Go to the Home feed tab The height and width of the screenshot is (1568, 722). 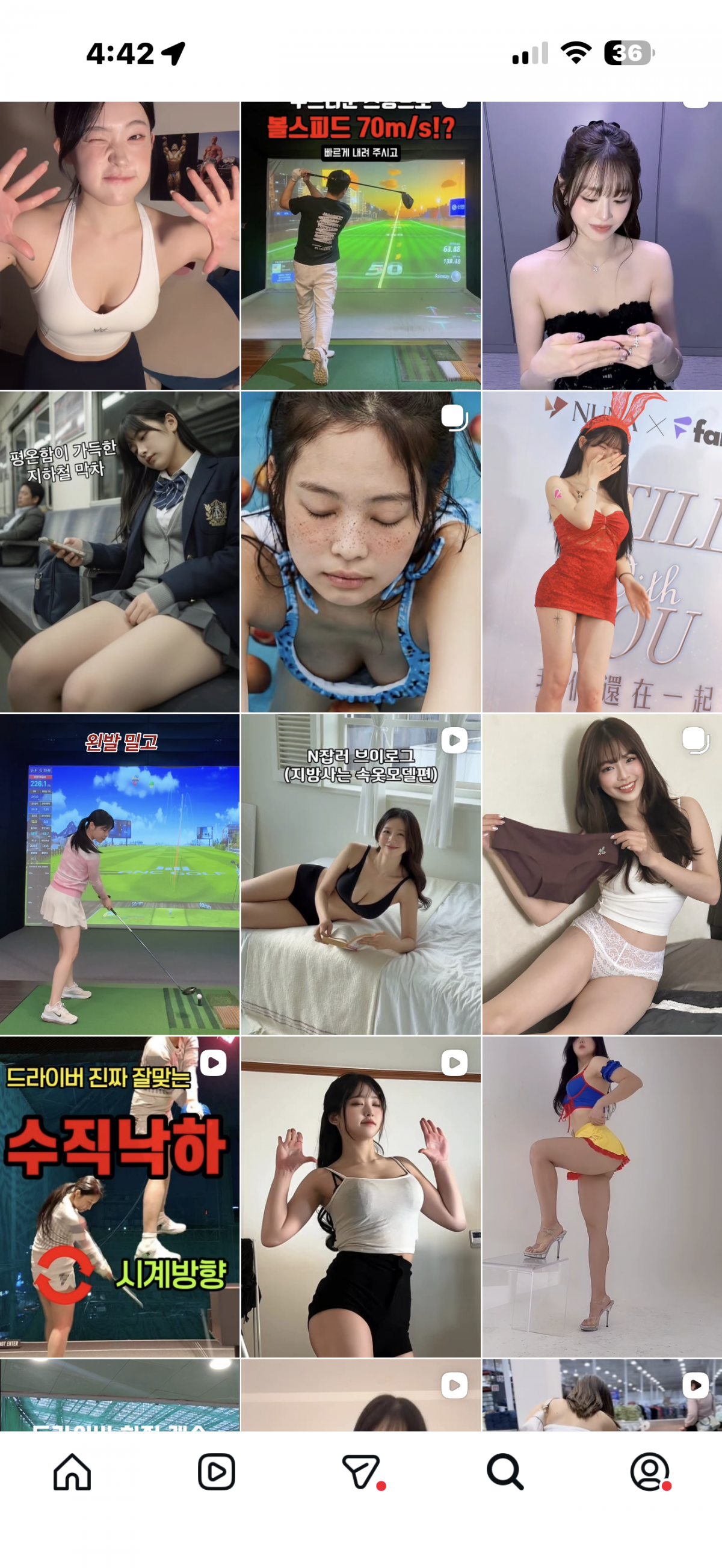tap(72, 1472)
